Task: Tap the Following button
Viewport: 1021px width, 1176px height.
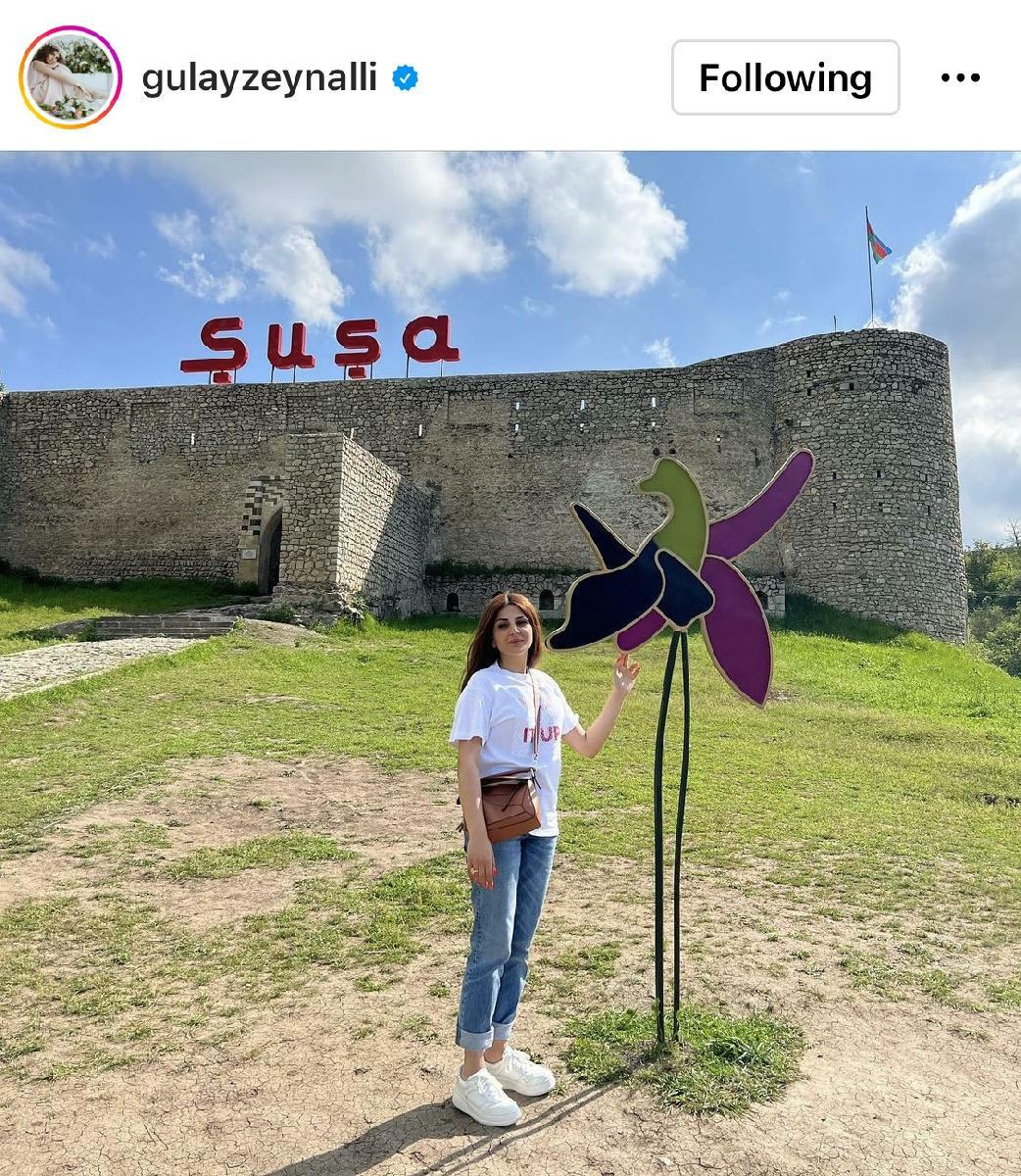Action: coord(785,77)
